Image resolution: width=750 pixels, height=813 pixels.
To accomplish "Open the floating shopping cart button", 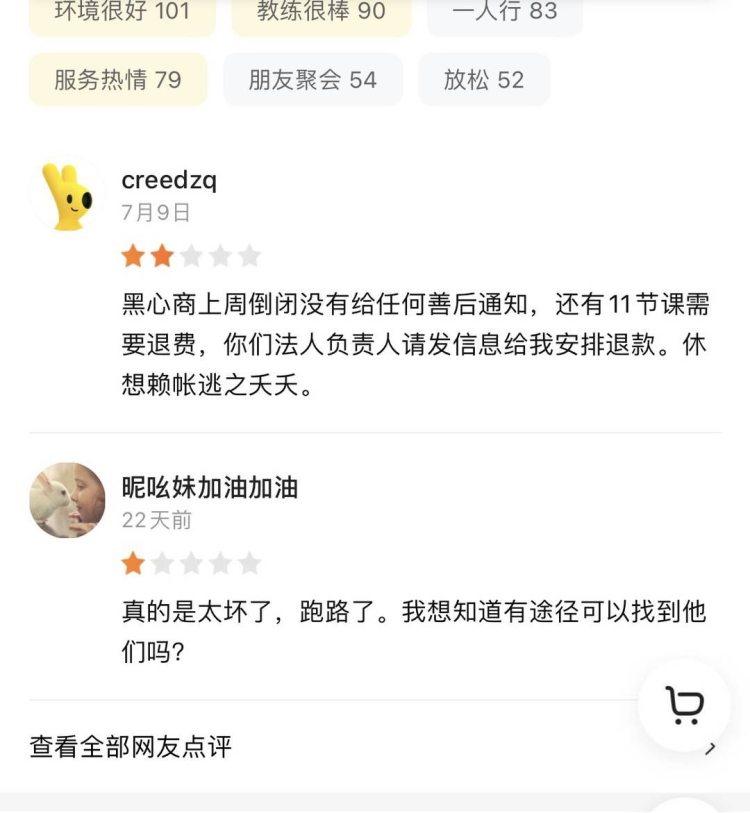I will [684, 705].
